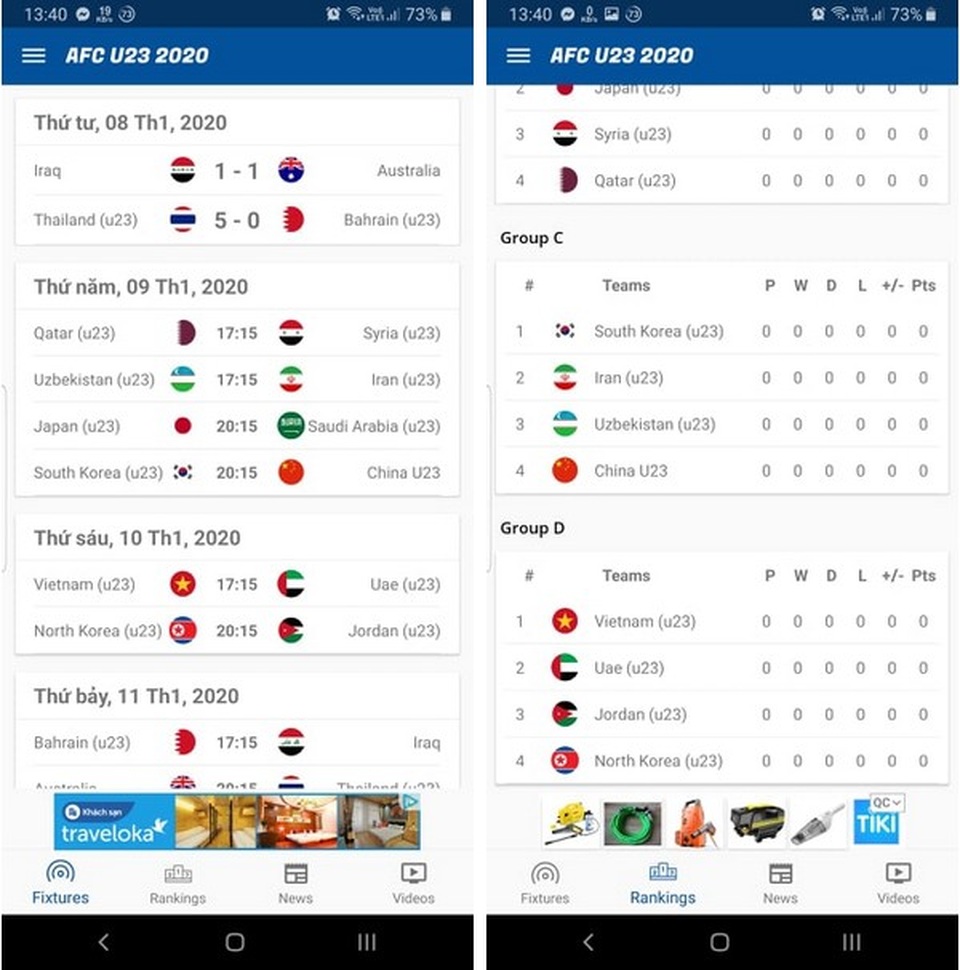960x970 pixels.
Task: Open the Traveloka hotel ad banner
Action: tap(236, 822)
